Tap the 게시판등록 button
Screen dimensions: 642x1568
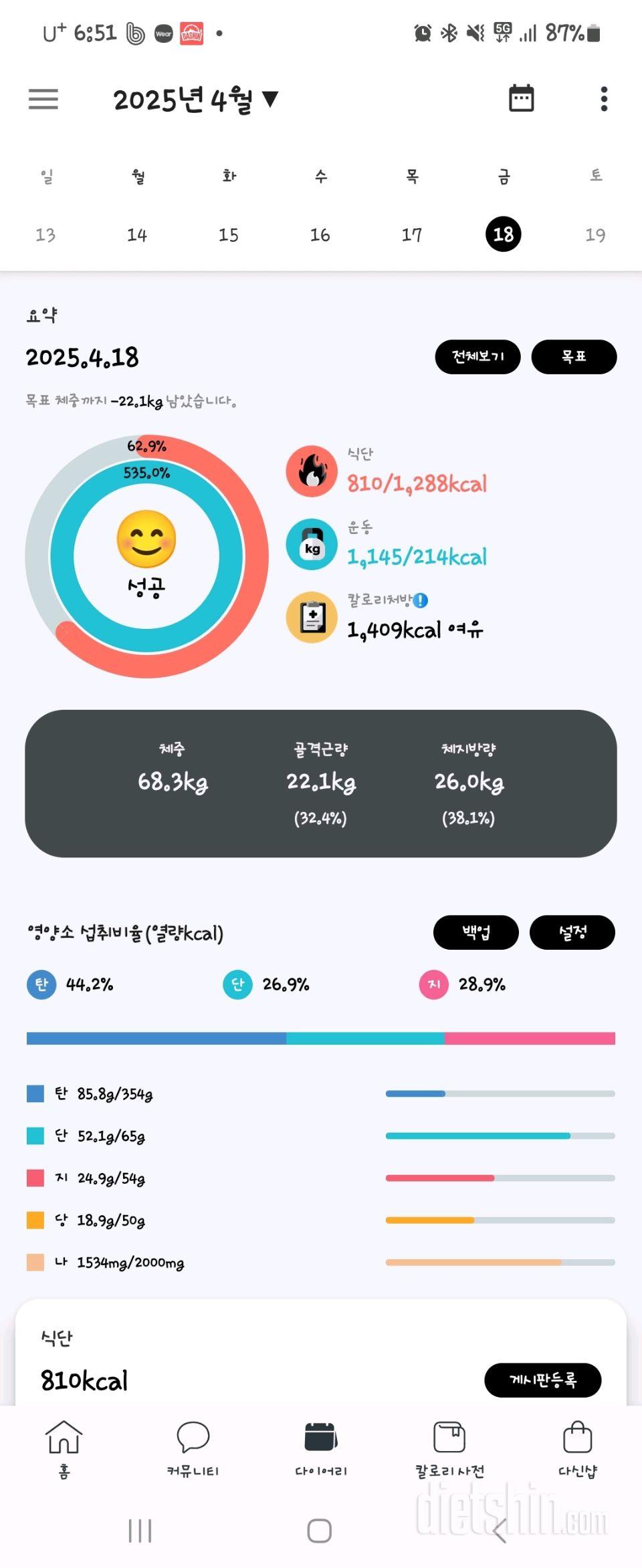pos(542,1380)
